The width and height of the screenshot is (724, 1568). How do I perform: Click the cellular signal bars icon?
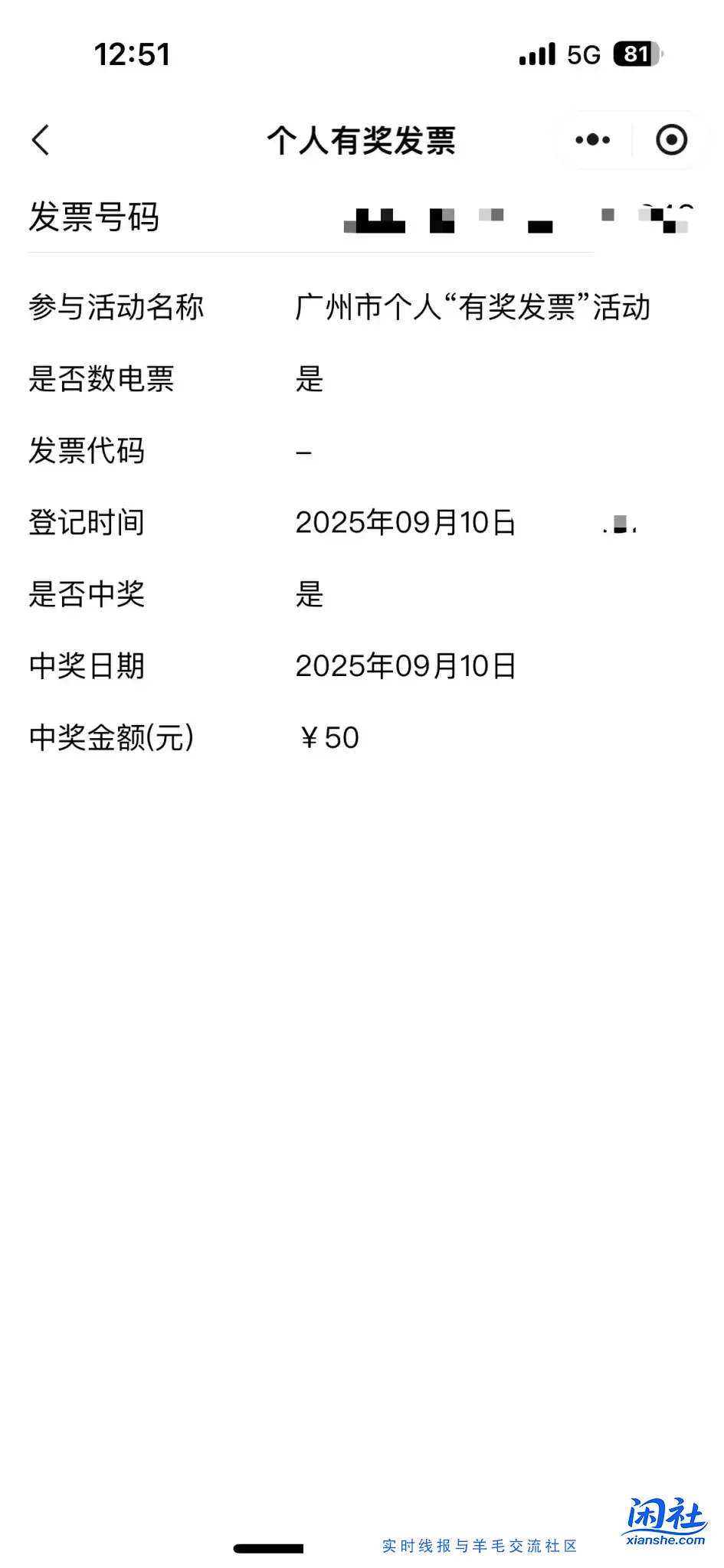(x=536, y=52)
